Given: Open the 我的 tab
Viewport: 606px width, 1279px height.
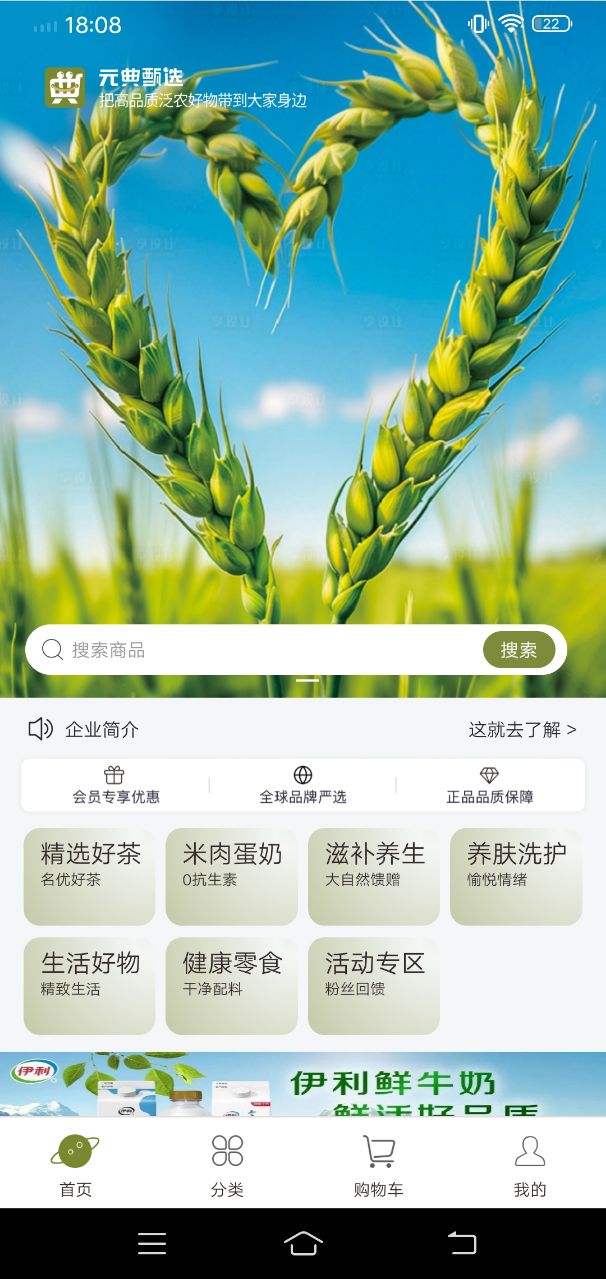Looking at the screenshot, I should 530,1165.
